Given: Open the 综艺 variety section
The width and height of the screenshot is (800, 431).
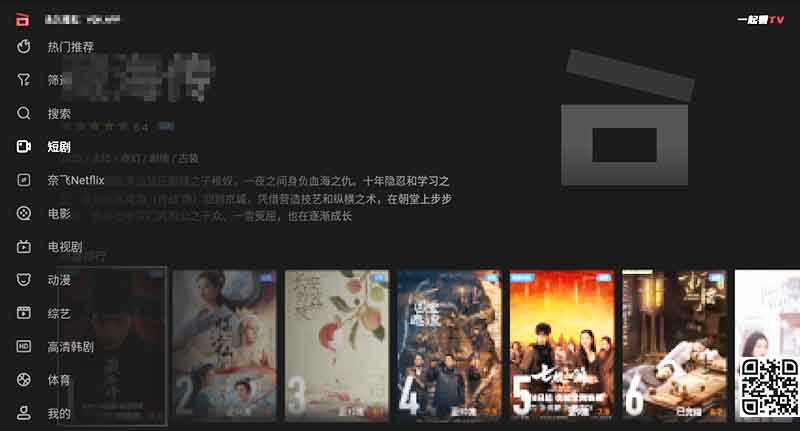Looking at the screenshot, I should pos(59,314).
